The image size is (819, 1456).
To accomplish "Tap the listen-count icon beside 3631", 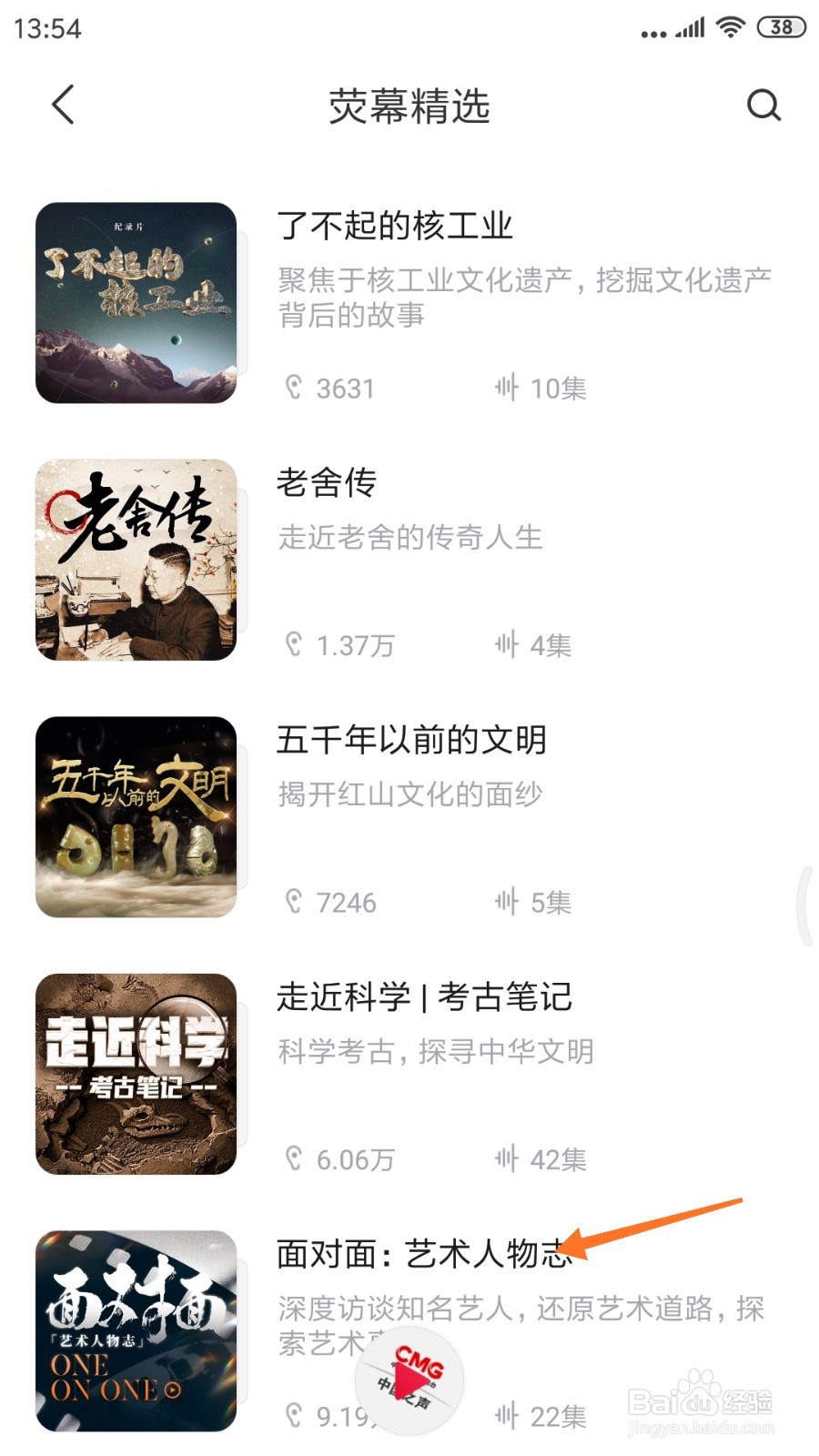I will coord(292,387).
